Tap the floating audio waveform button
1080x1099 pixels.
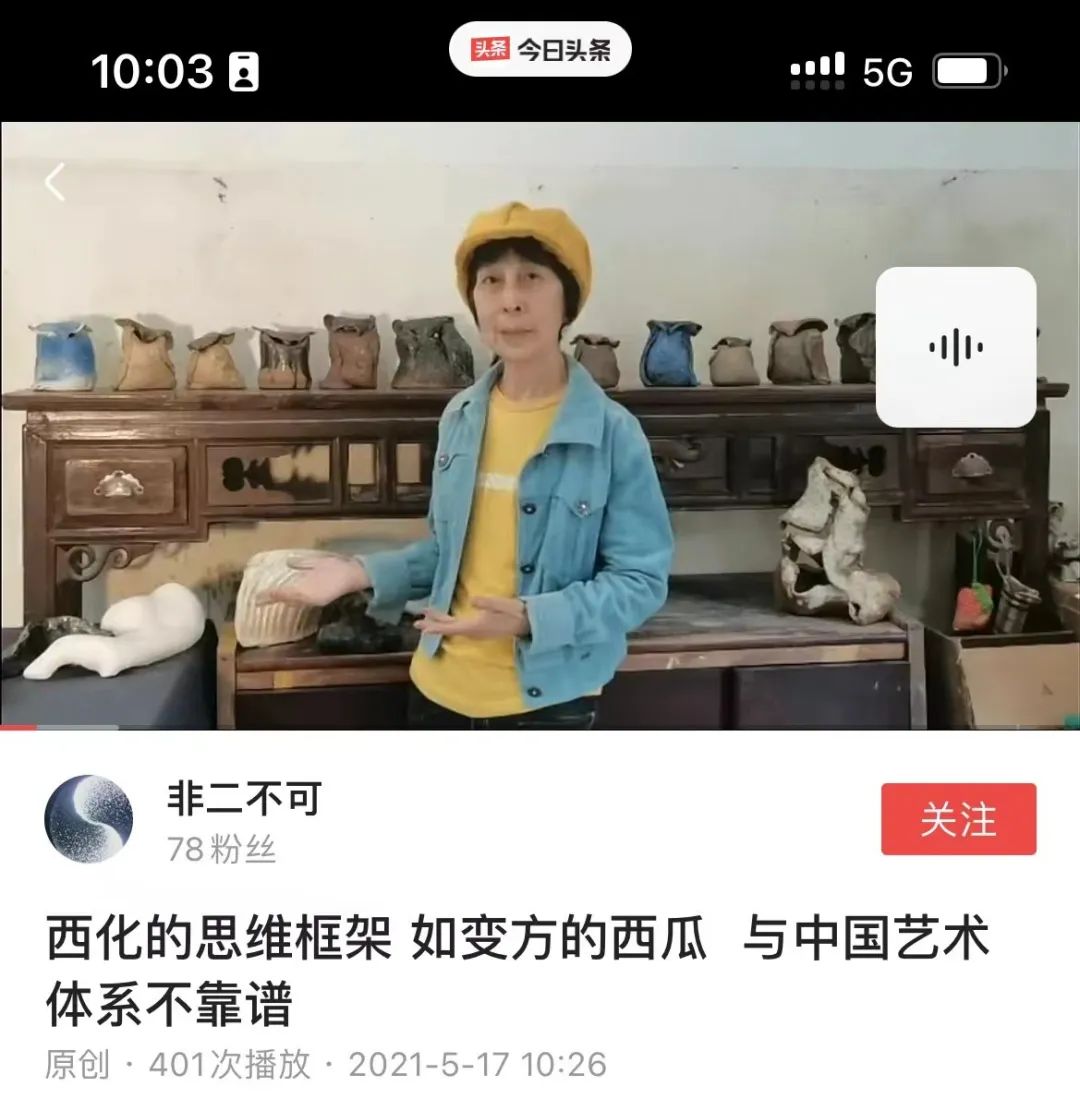(955, 347)
